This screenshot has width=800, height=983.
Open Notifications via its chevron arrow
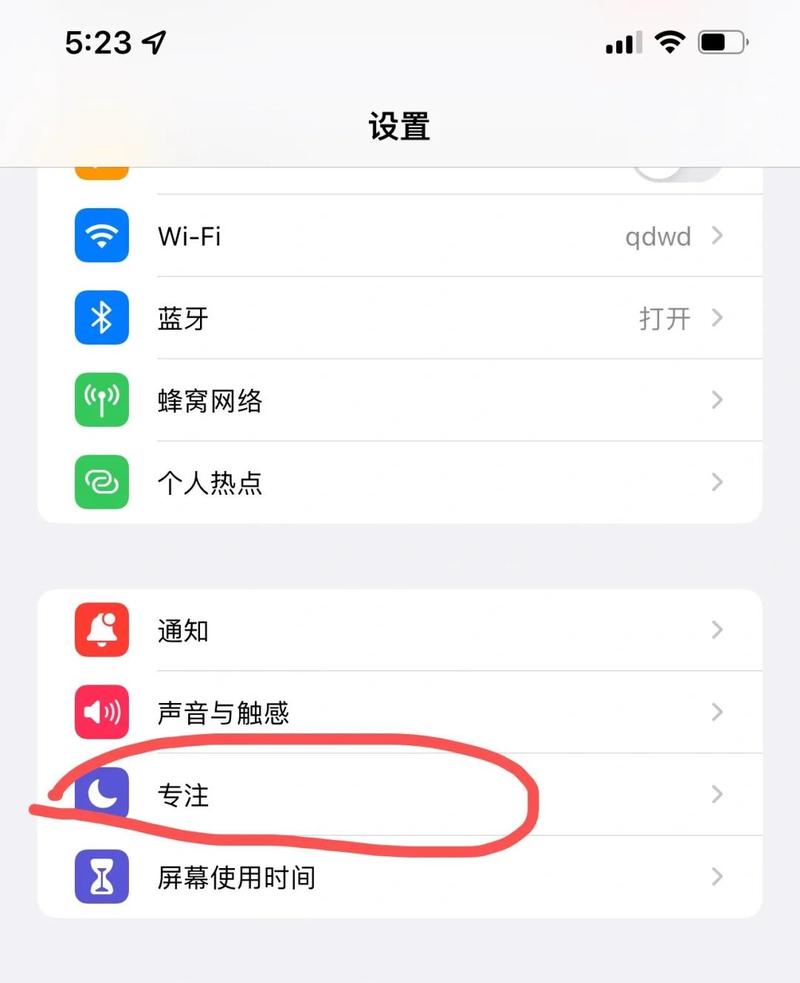[x=717, y=630]
